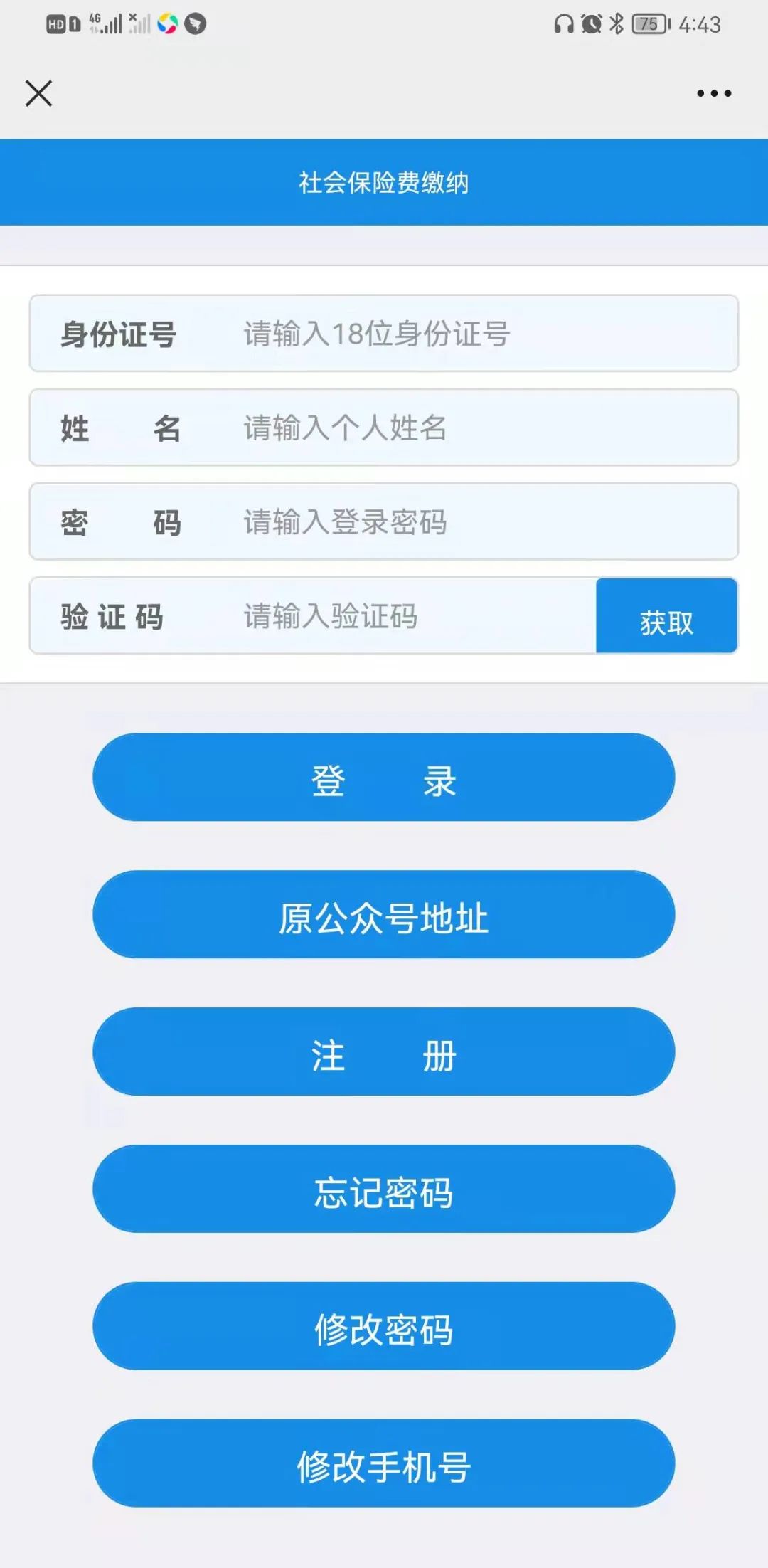Tap 注册 to register a new account

click(x=384, y=1052)
